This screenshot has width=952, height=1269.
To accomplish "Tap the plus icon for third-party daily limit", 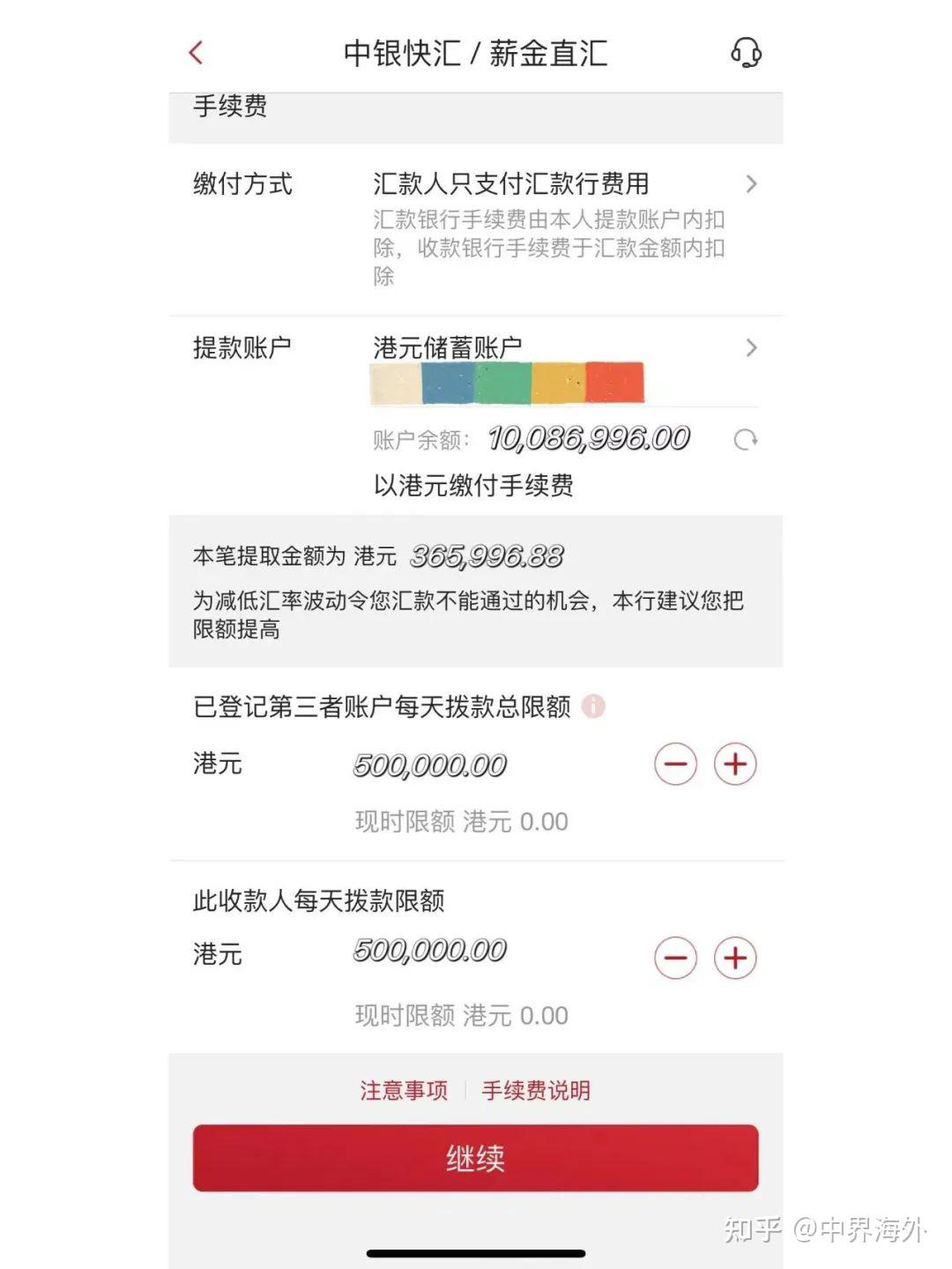I will pyautogui.click(x=734, y=765).
